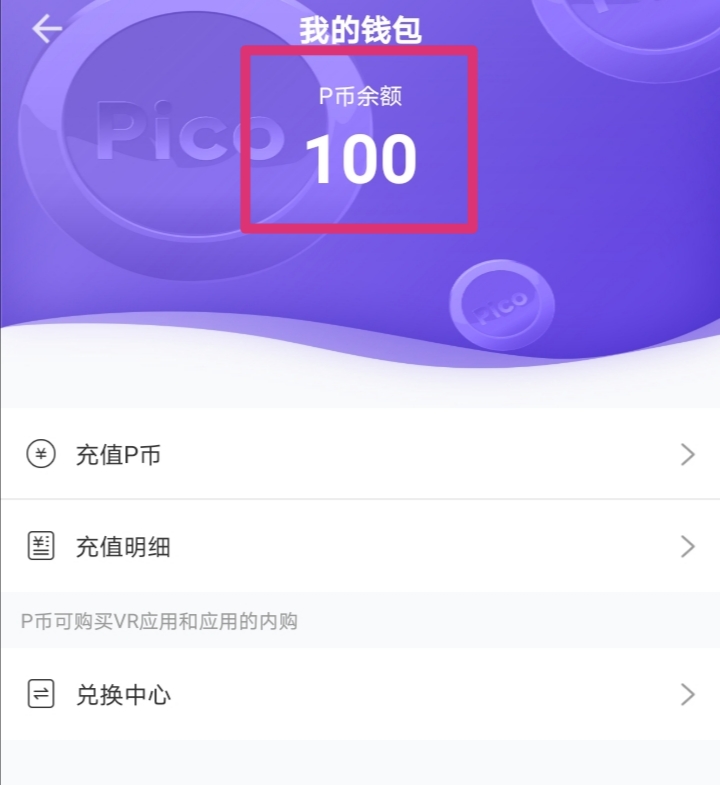Tap the back arrow at top left
The height and width of the screenshot is (785, 720).
[x=45, y=30]
